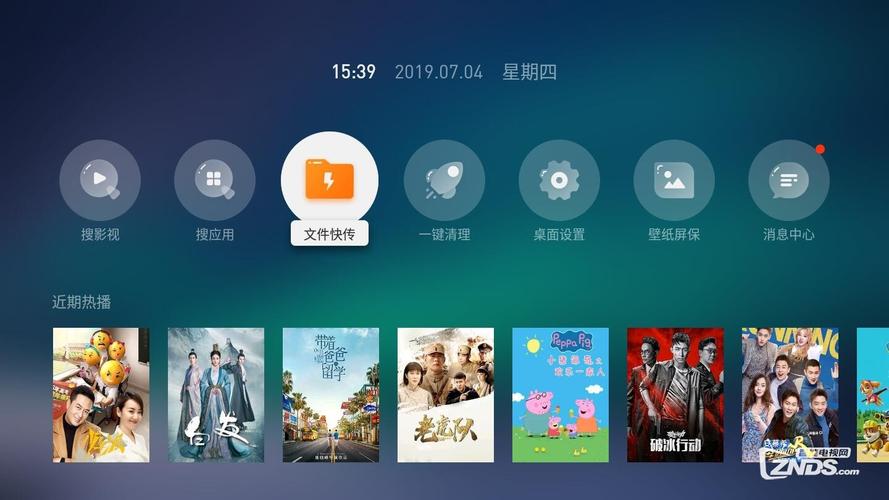Screen dimensions: 889x500
Task: Open 消息中心 message center
Action: (789, 181)
